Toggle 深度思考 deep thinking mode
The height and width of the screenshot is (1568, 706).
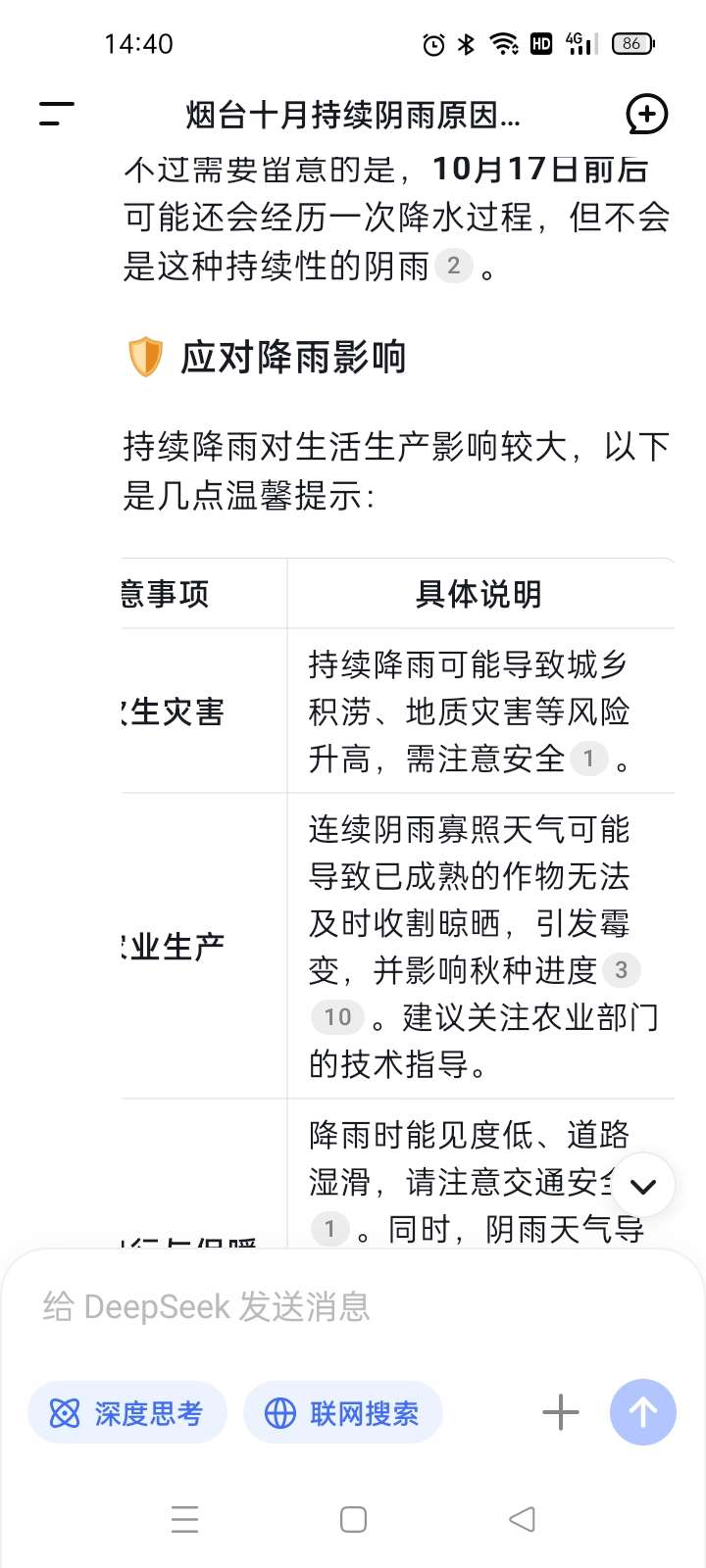127,1413
